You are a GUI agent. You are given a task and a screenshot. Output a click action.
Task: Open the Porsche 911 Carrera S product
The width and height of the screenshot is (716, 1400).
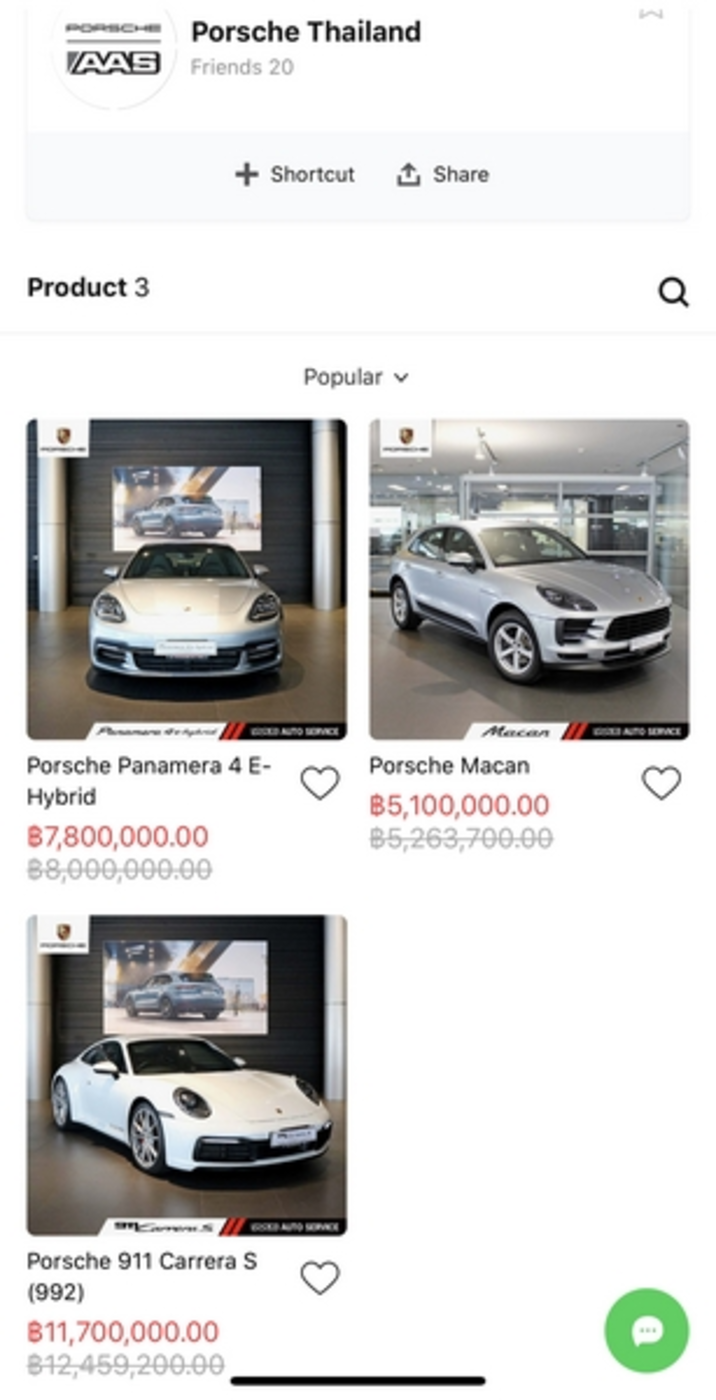186,1075
